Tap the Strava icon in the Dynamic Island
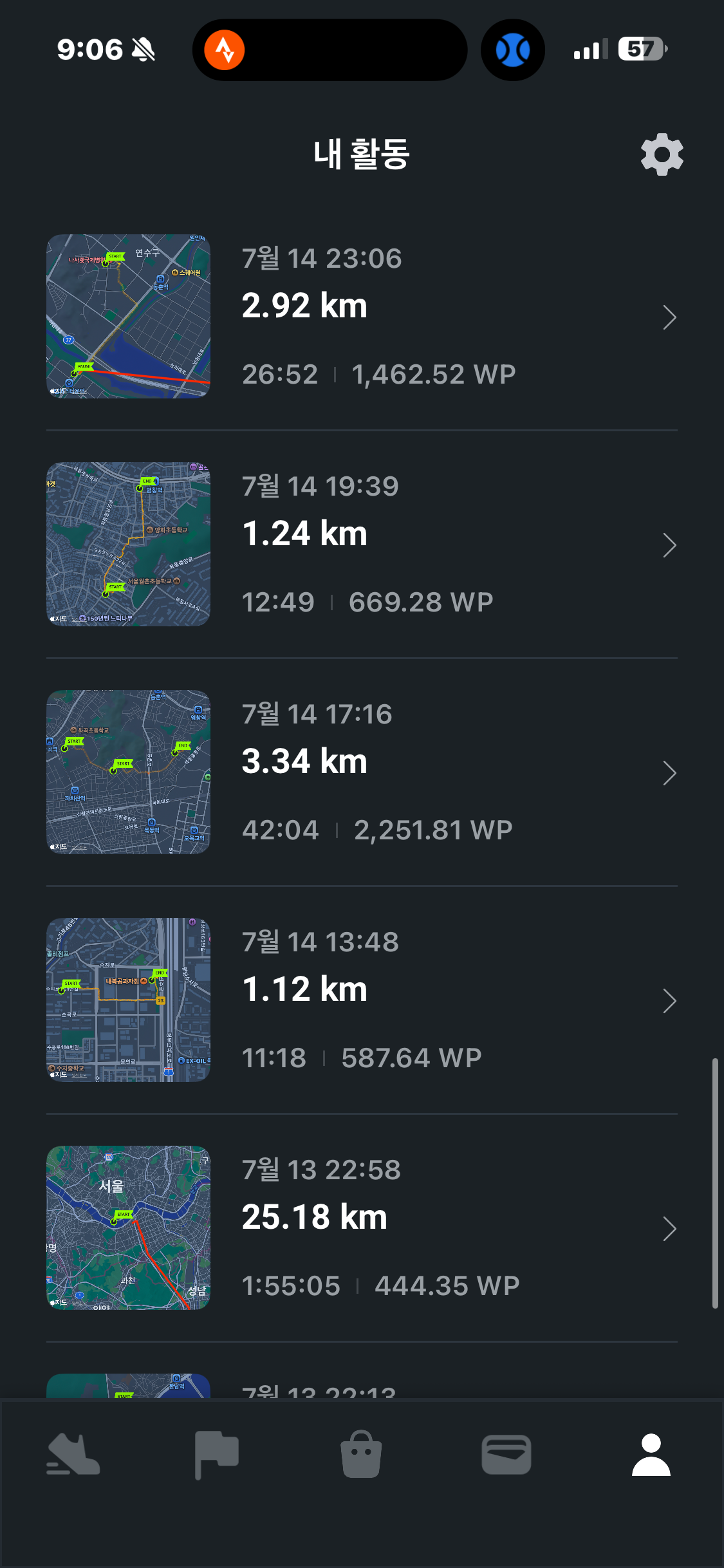The image size is (724, 1568). 225,50
